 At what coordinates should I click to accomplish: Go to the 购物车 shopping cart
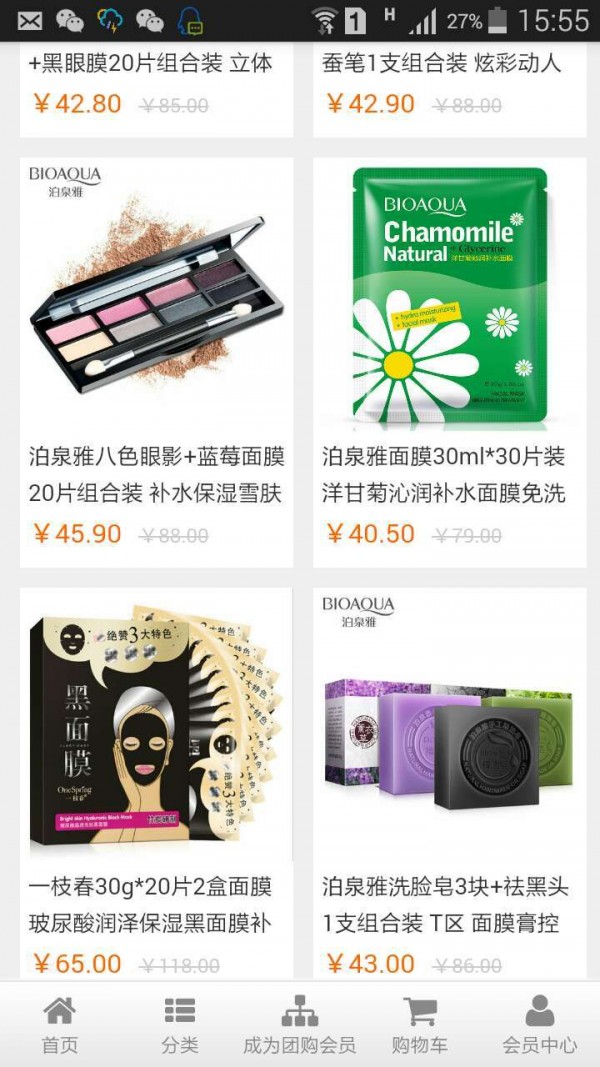point(419,1025)
